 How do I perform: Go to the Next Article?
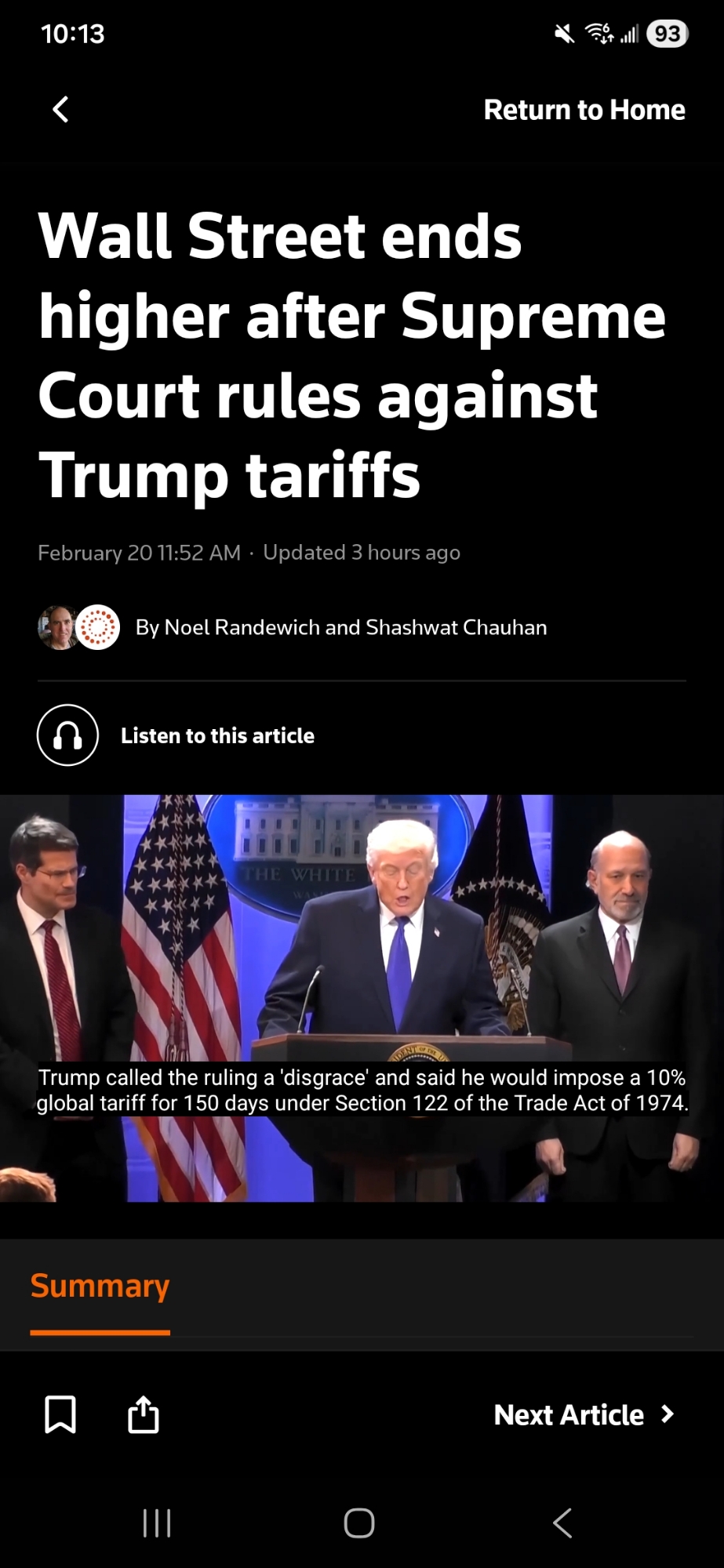[584, 1414]
